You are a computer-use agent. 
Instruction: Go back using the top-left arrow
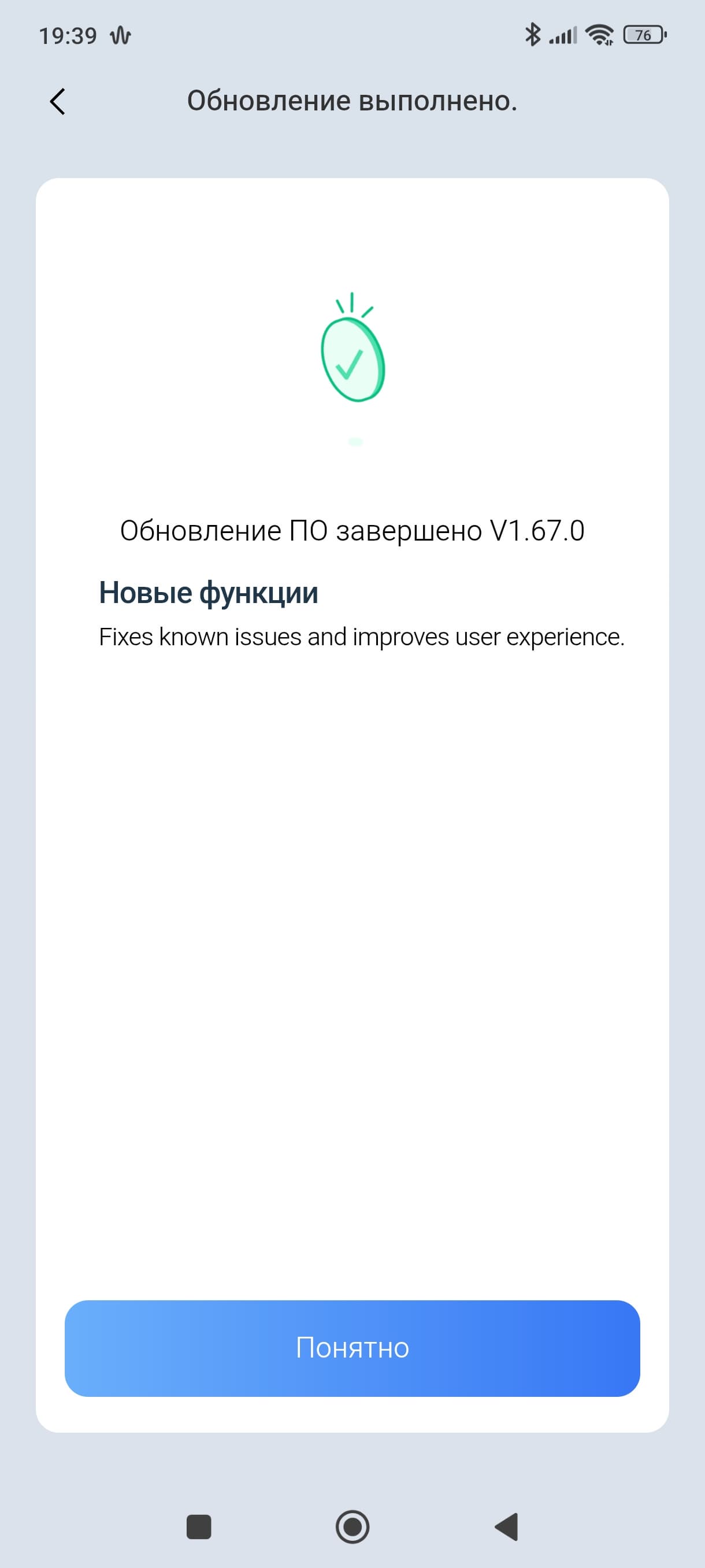tap(58, 101)
